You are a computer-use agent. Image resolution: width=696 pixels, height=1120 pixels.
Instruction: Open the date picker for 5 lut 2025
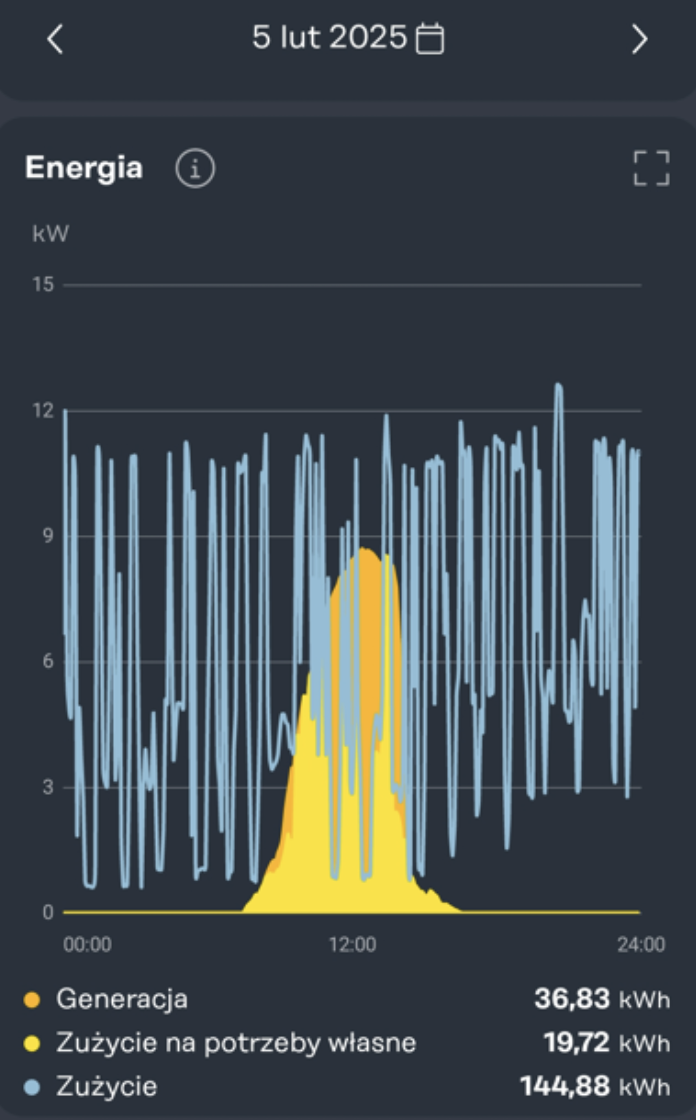[429, 40]
